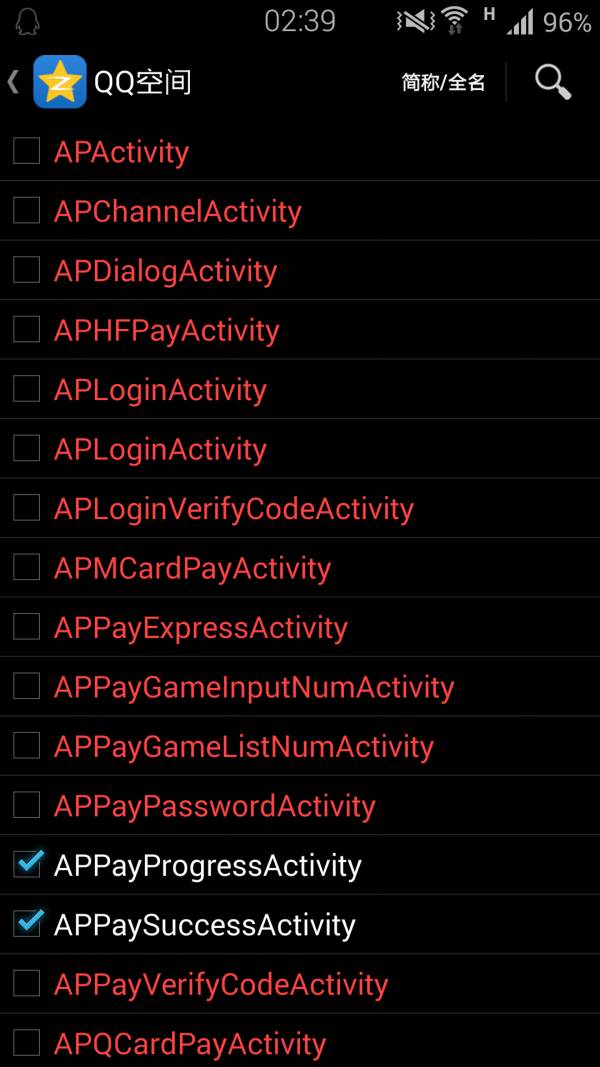Check APPayVerifyCodeActivity checkbox

[26, 983]
